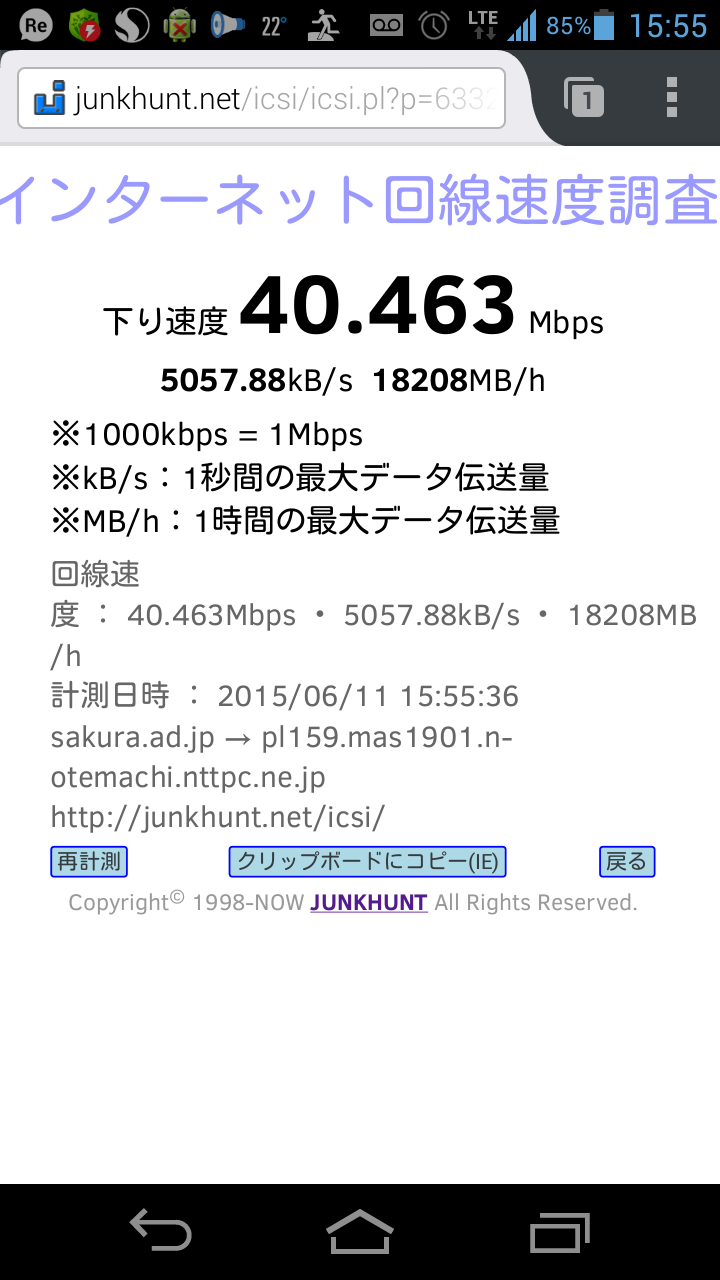The image size is (720, 1280).
Task: Open the browser tab switcher
Action: point(585,98)
